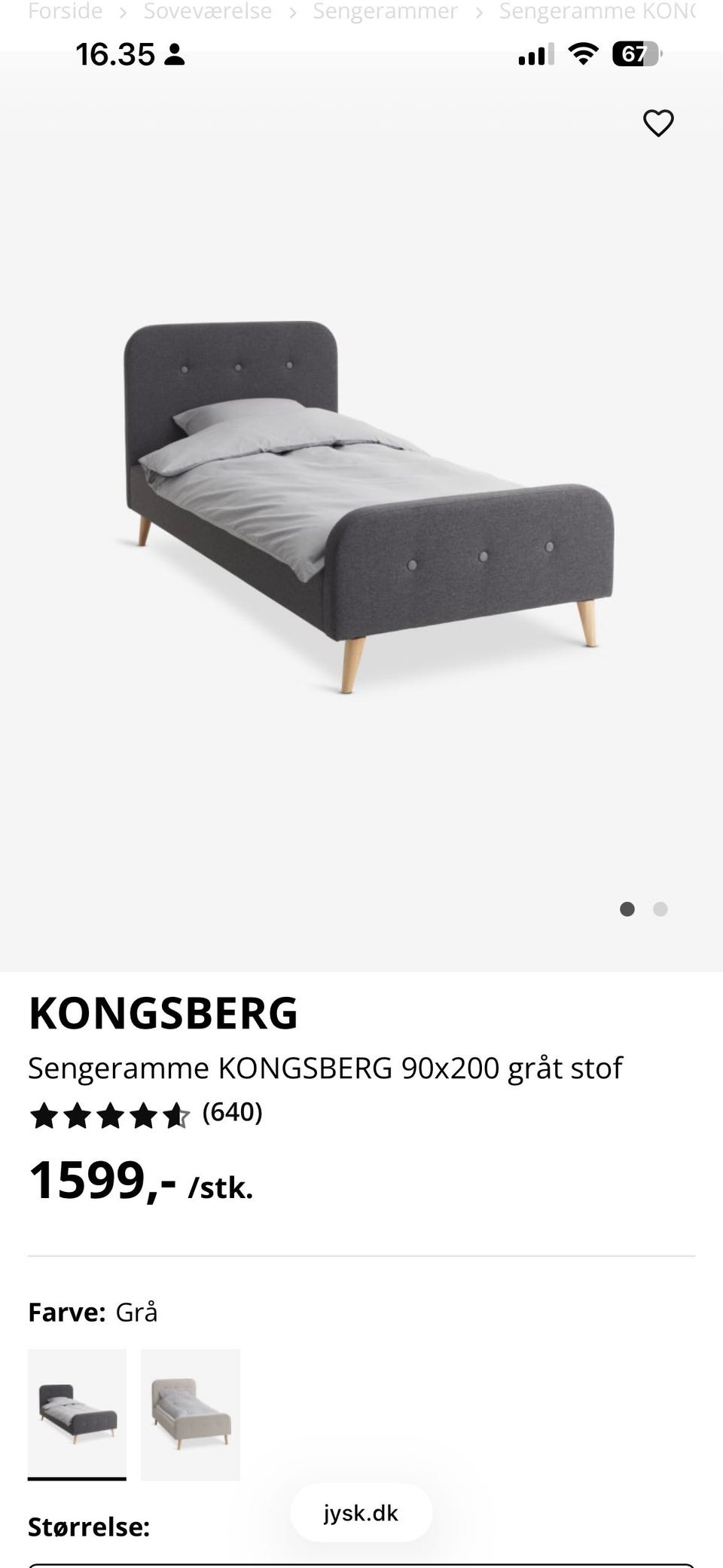This screenshot has width=723, height=1568.
Task: Jump to second product image dot
Action: tap(660, 909)
